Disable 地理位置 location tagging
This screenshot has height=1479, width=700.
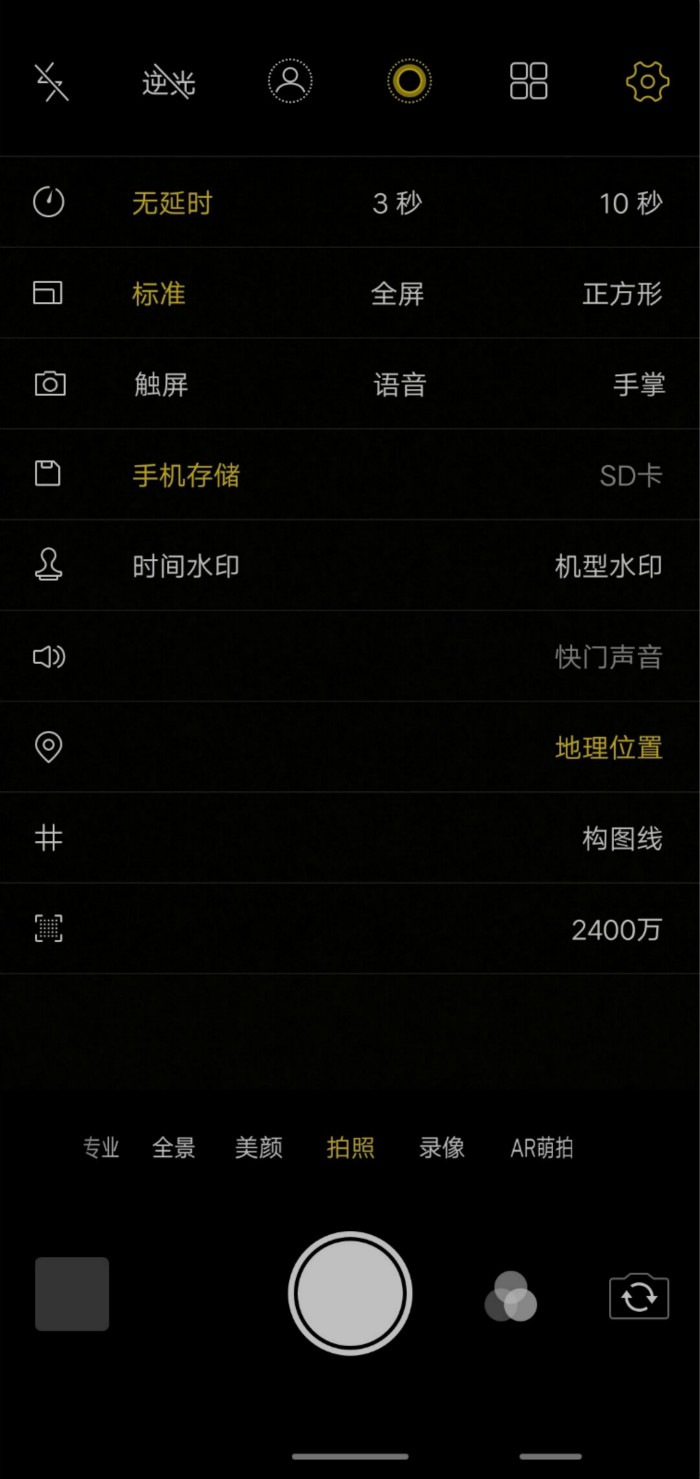click(x=608, y=748)
